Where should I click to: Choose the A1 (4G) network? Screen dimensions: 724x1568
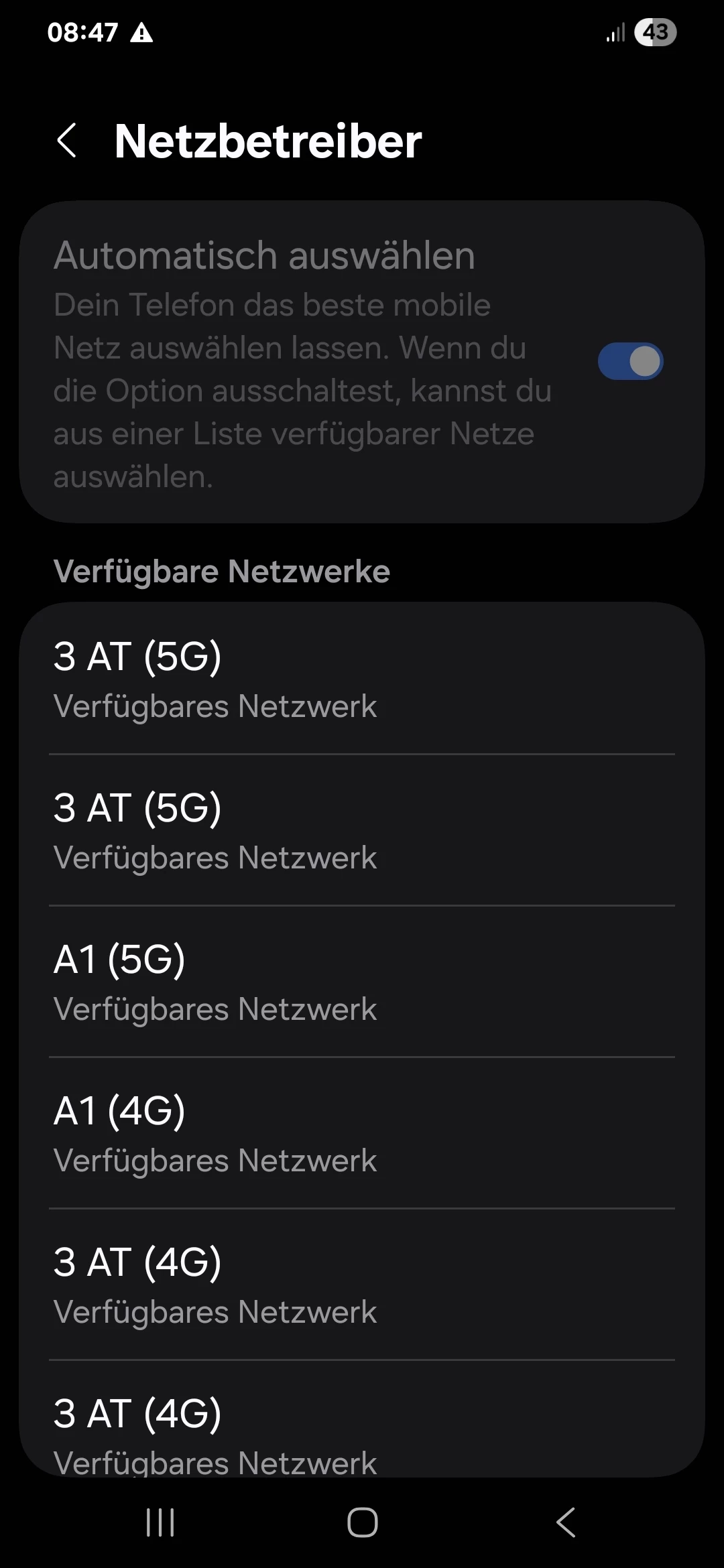362,1133
